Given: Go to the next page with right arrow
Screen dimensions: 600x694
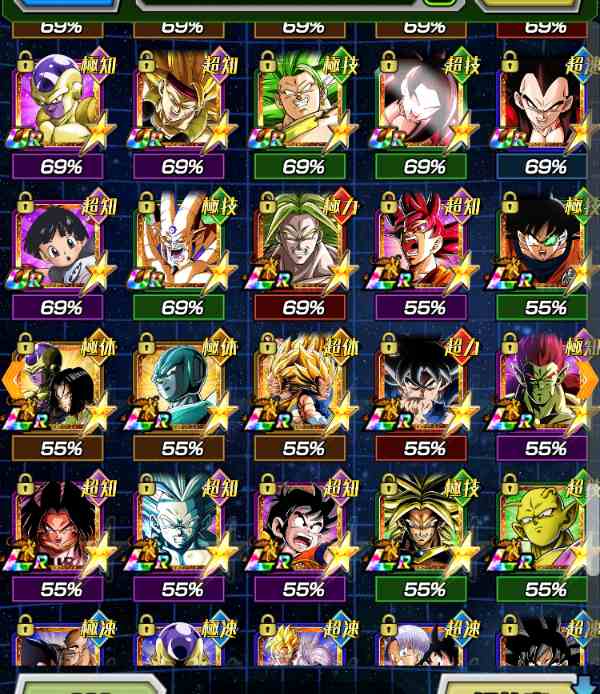Looking at the screenshot, I should click(588, 380).
